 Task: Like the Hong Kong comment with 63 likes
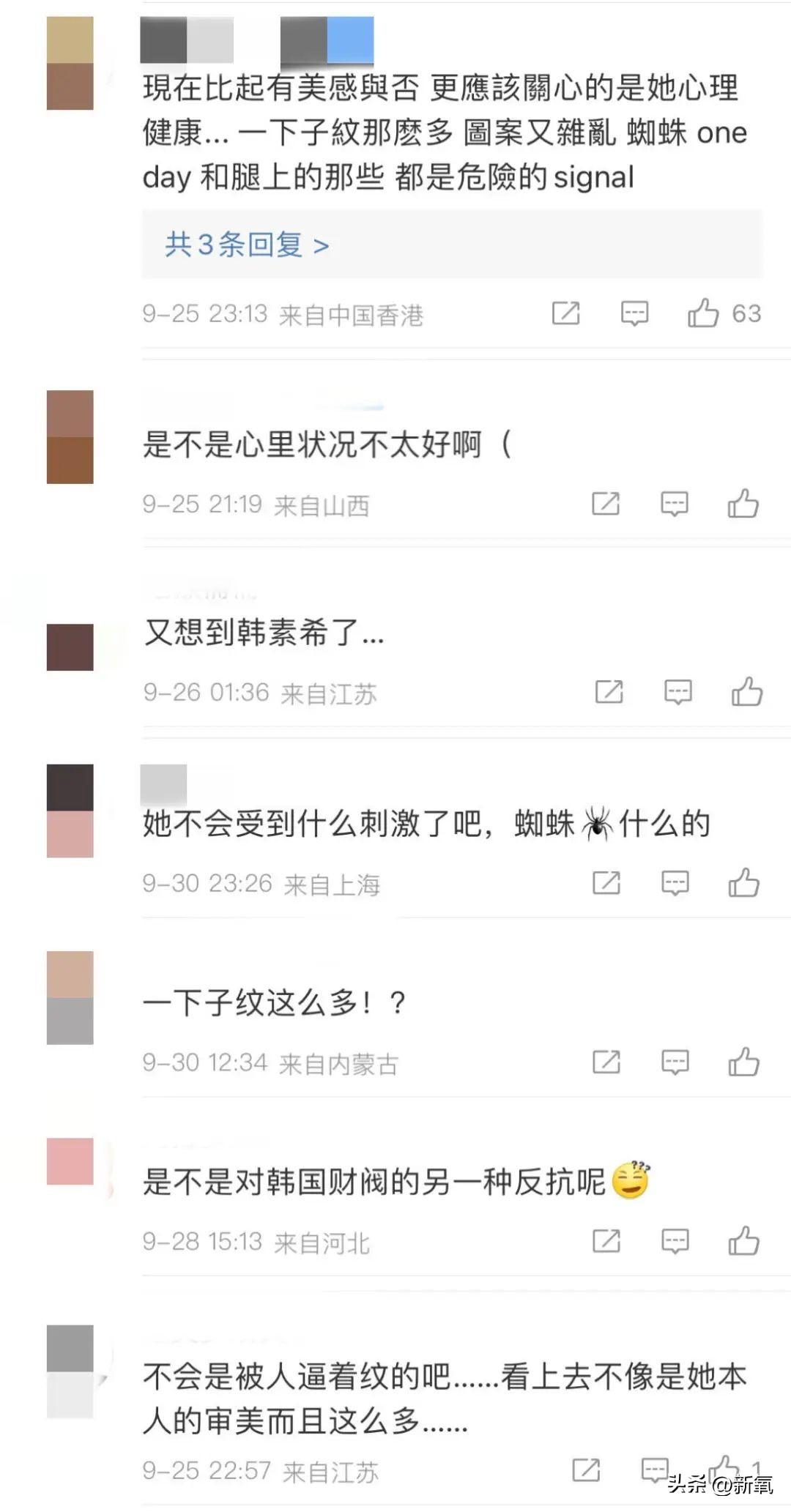pyautogui.click(x=703, y=313)
